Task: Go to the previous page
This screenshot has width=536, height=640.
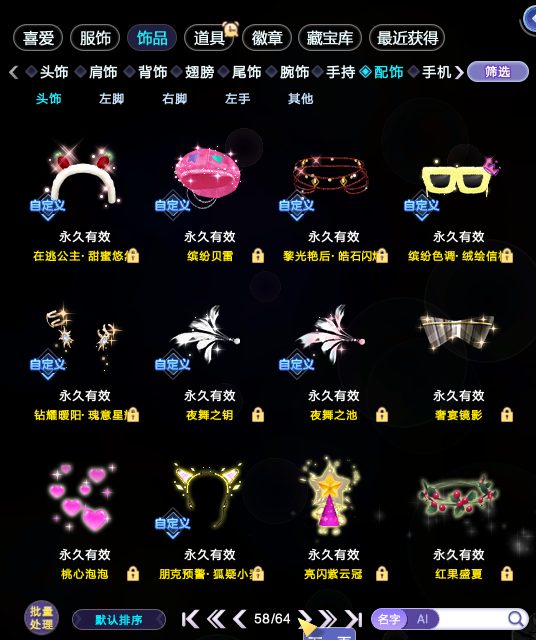Action: [239, 619]
